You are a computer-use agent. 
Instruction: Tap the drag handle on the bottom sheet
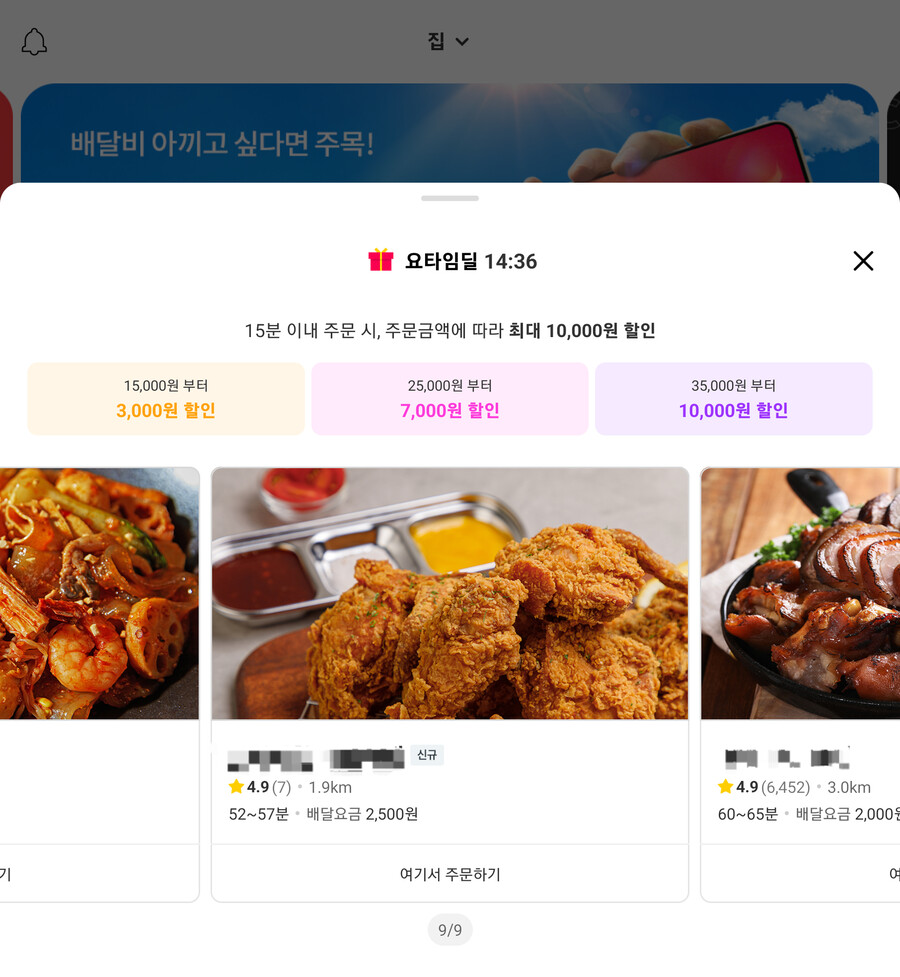pyautogui.click(x=449, y=198)
